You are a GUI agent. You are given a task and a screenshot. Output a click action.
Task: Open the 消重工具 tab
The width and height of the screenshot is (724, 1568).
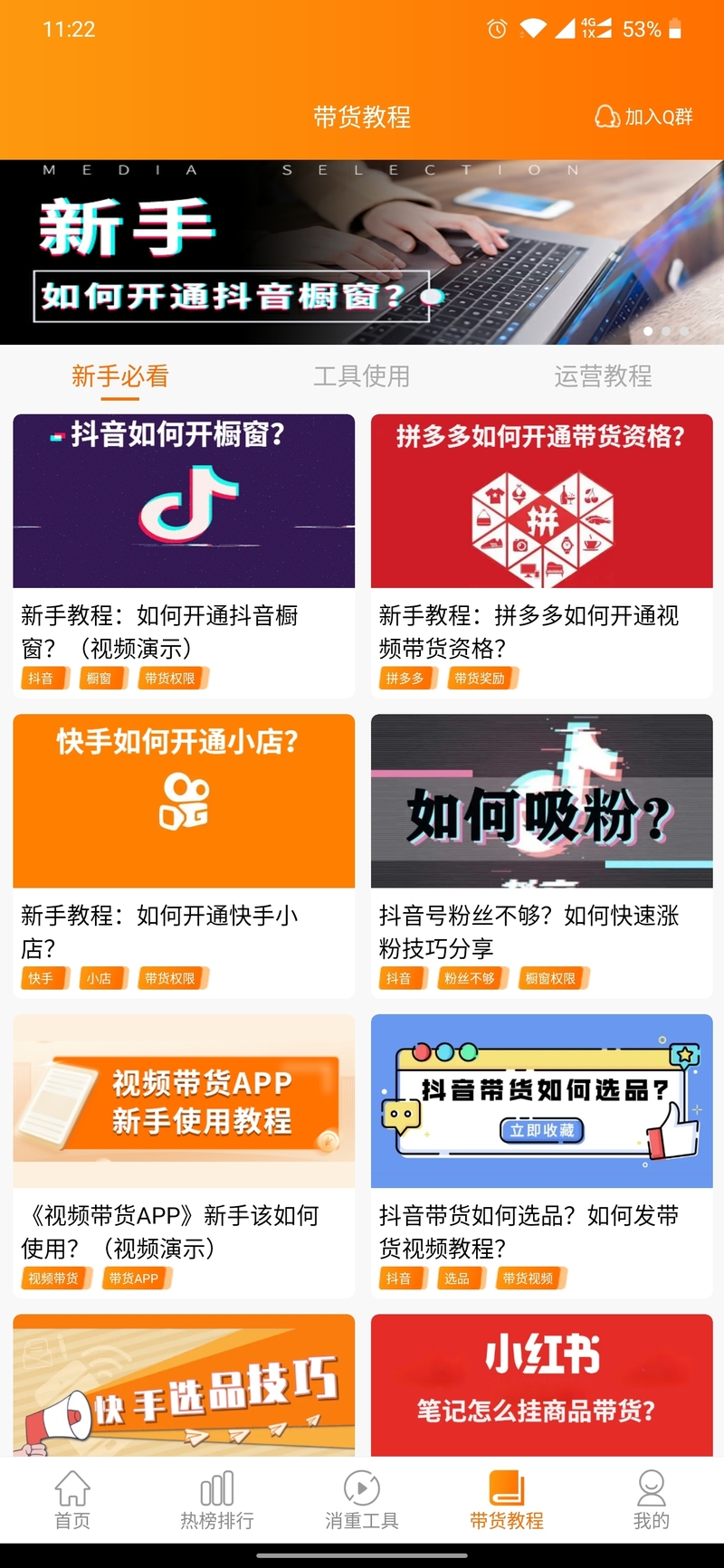coord(362,1499)
